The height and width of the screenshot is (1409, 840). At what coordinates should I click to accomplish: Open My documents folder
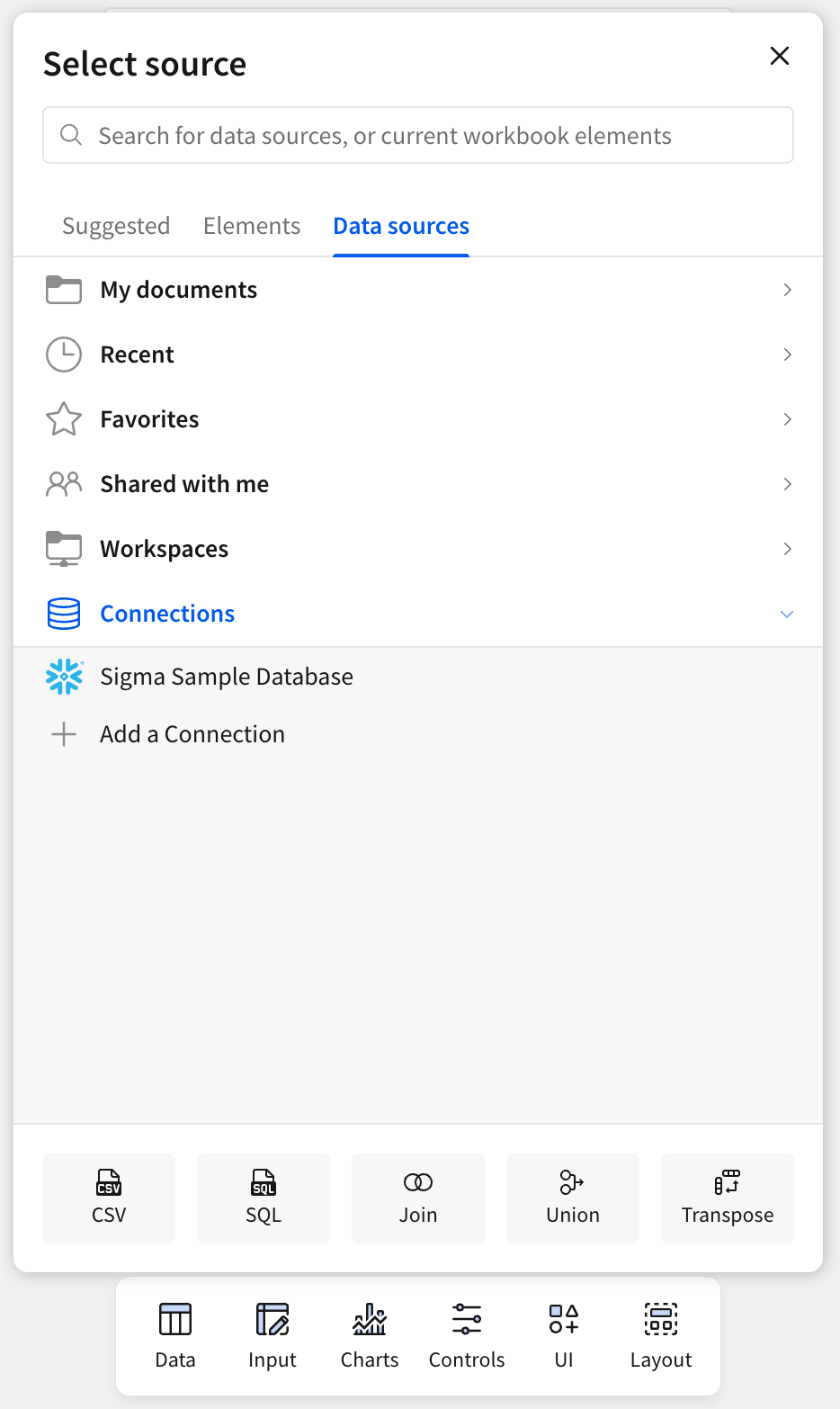click(x=418, y=290)
